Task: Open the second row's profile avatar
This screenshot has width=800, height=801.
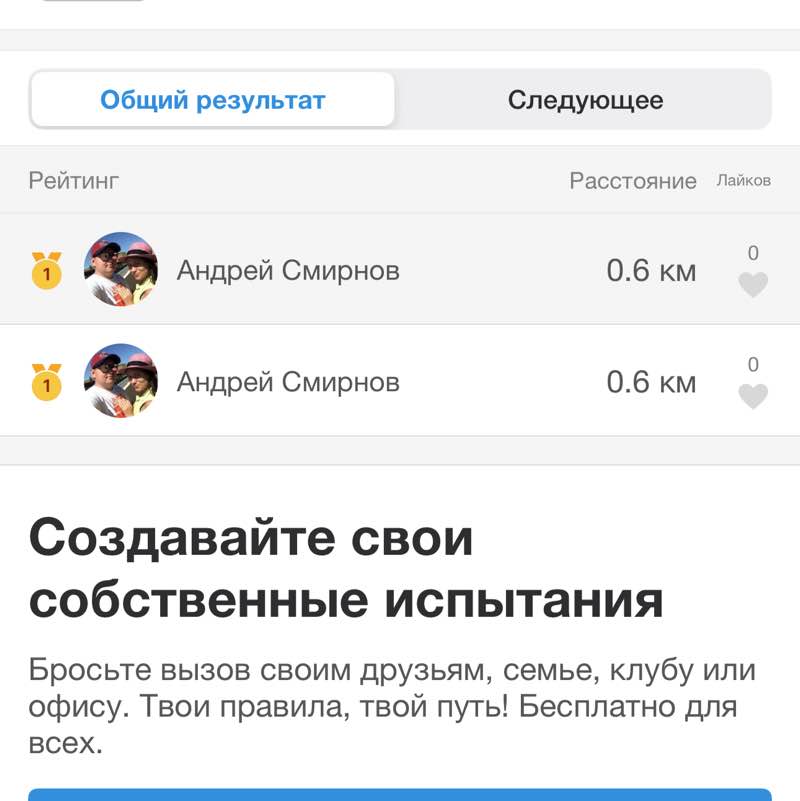Action: (x=120, y=382)
